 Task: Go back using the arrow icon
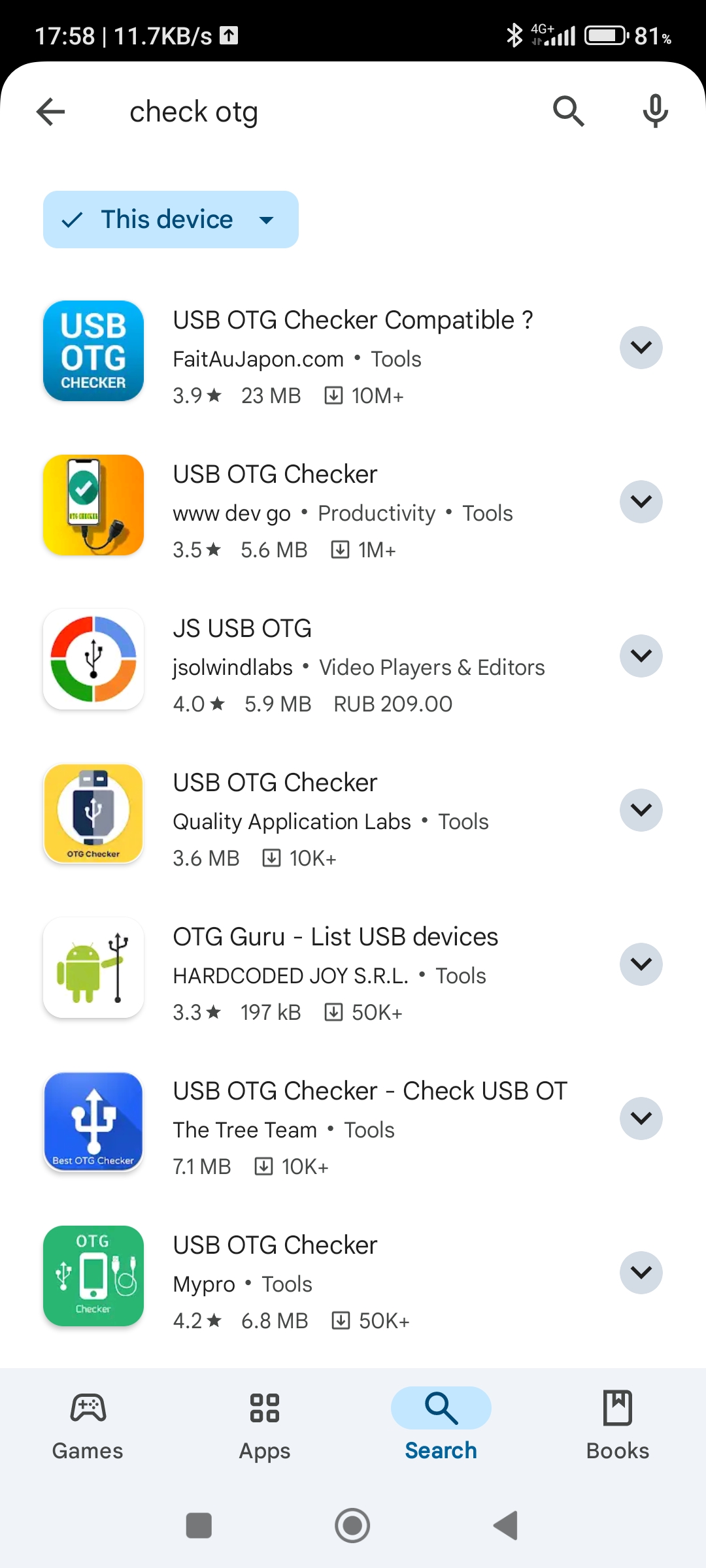[x=50, y=112]
